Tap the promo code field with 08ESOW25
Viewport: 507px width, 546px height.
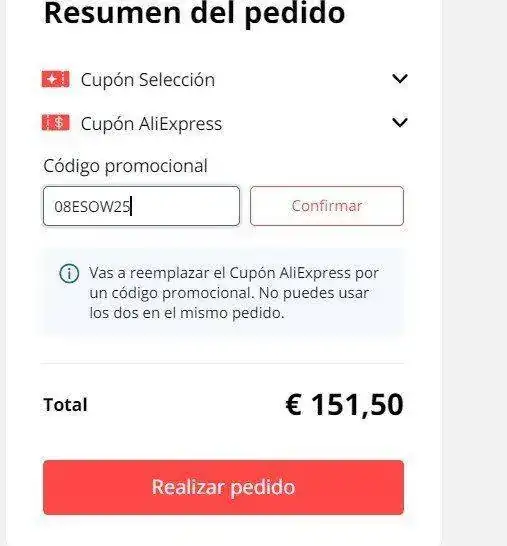pyautogui.click(x=141, y=206)
